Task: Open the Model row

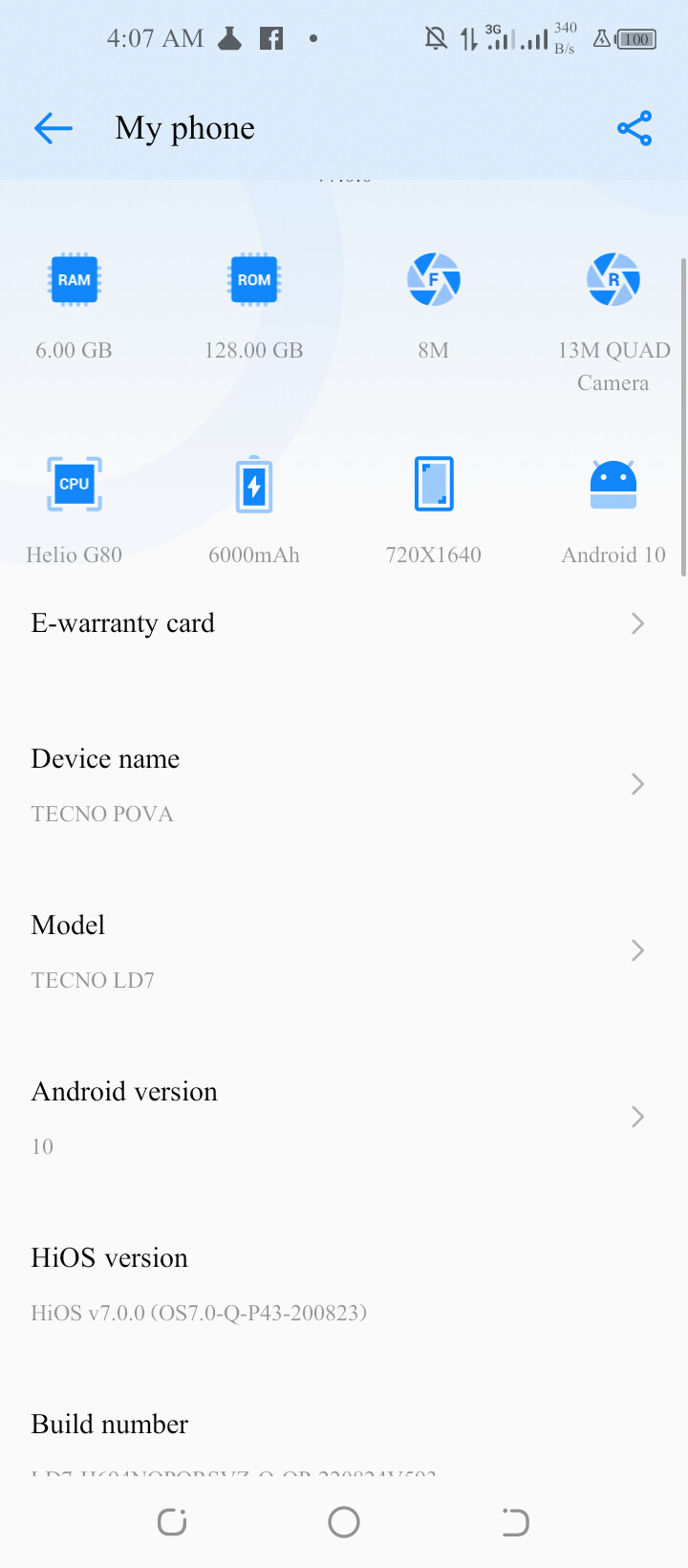Action: point(344,951)
